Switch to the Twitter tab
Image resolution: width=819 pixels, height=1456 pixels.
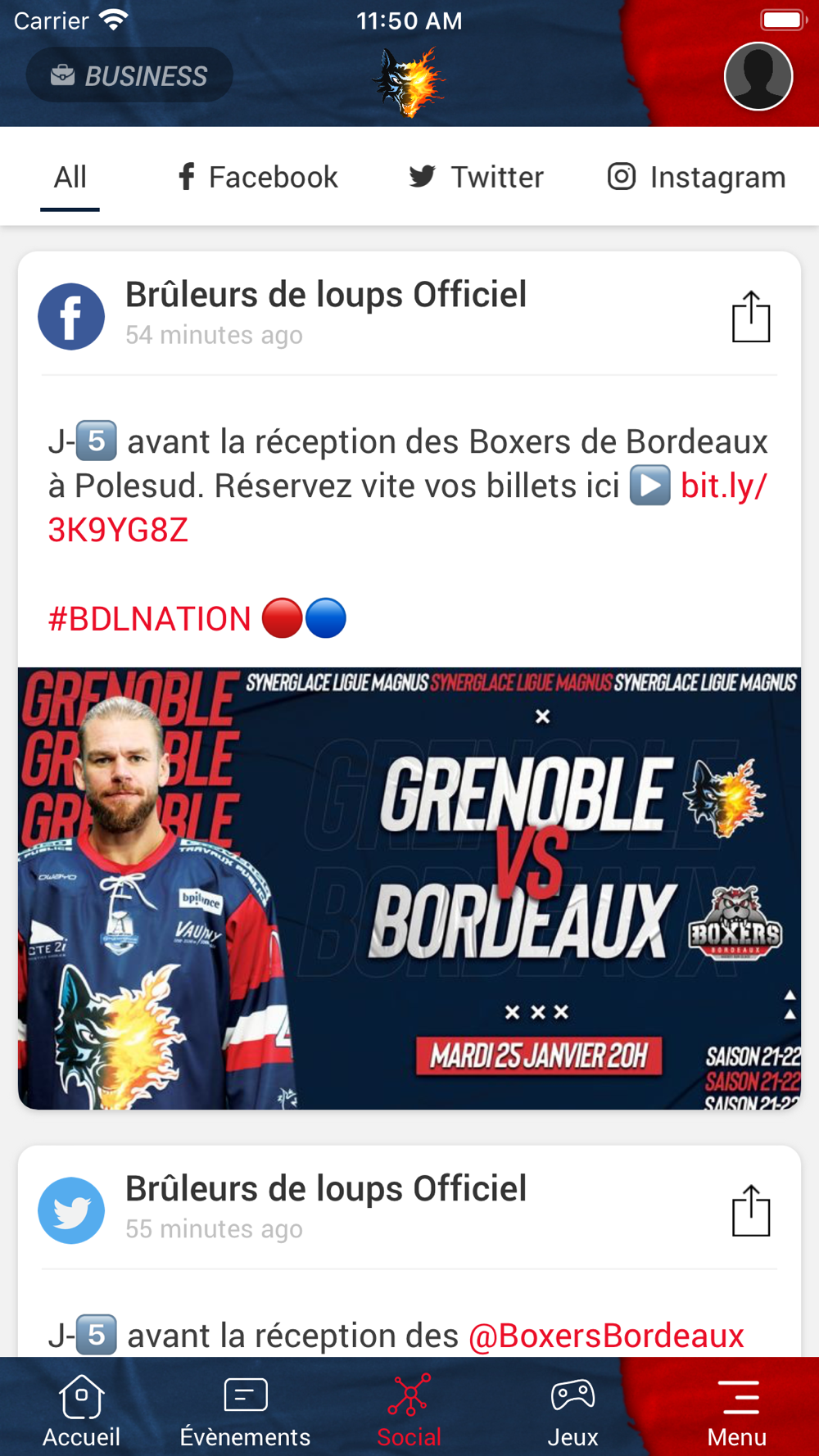click(x=476, y=177)
